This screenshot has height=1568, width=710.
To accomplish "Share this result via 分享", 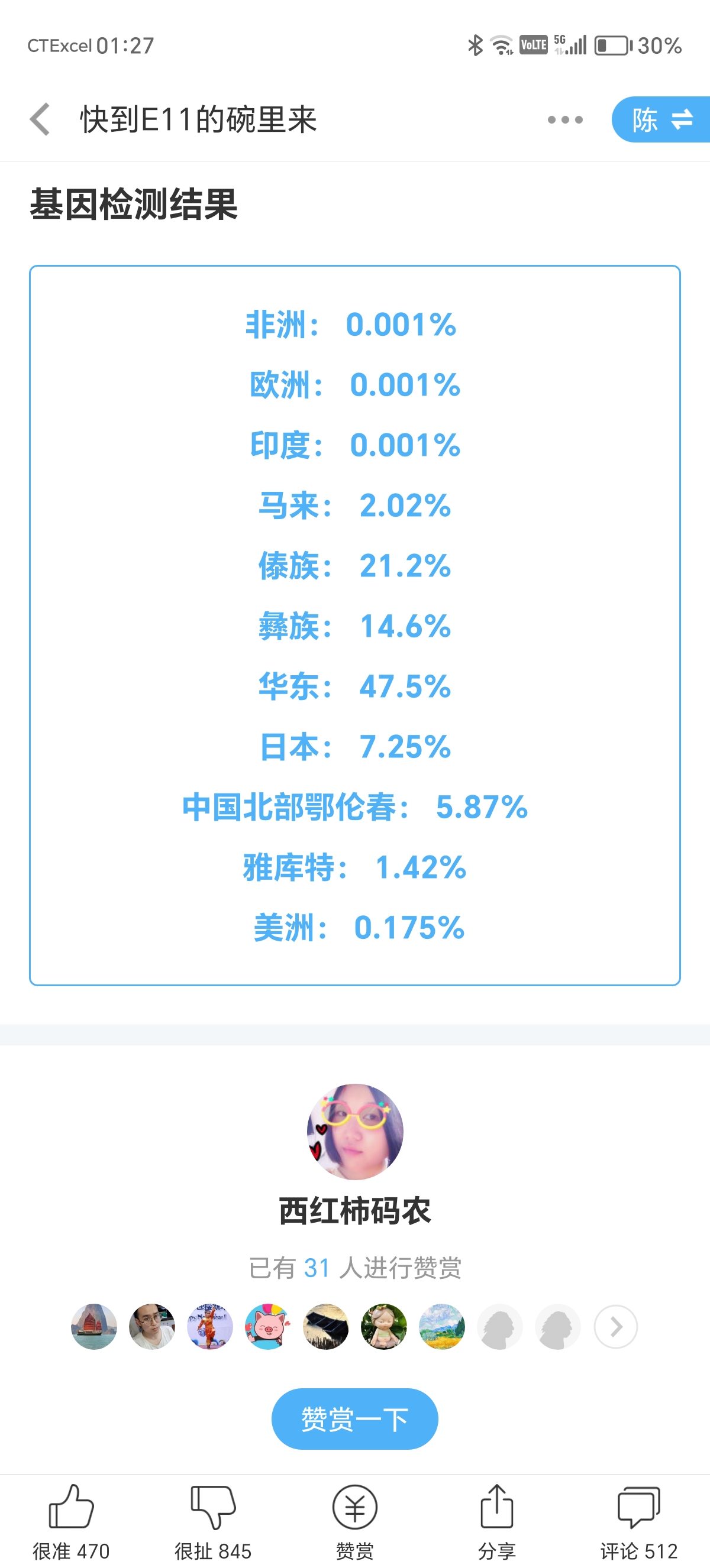I will coord(497,1520).
